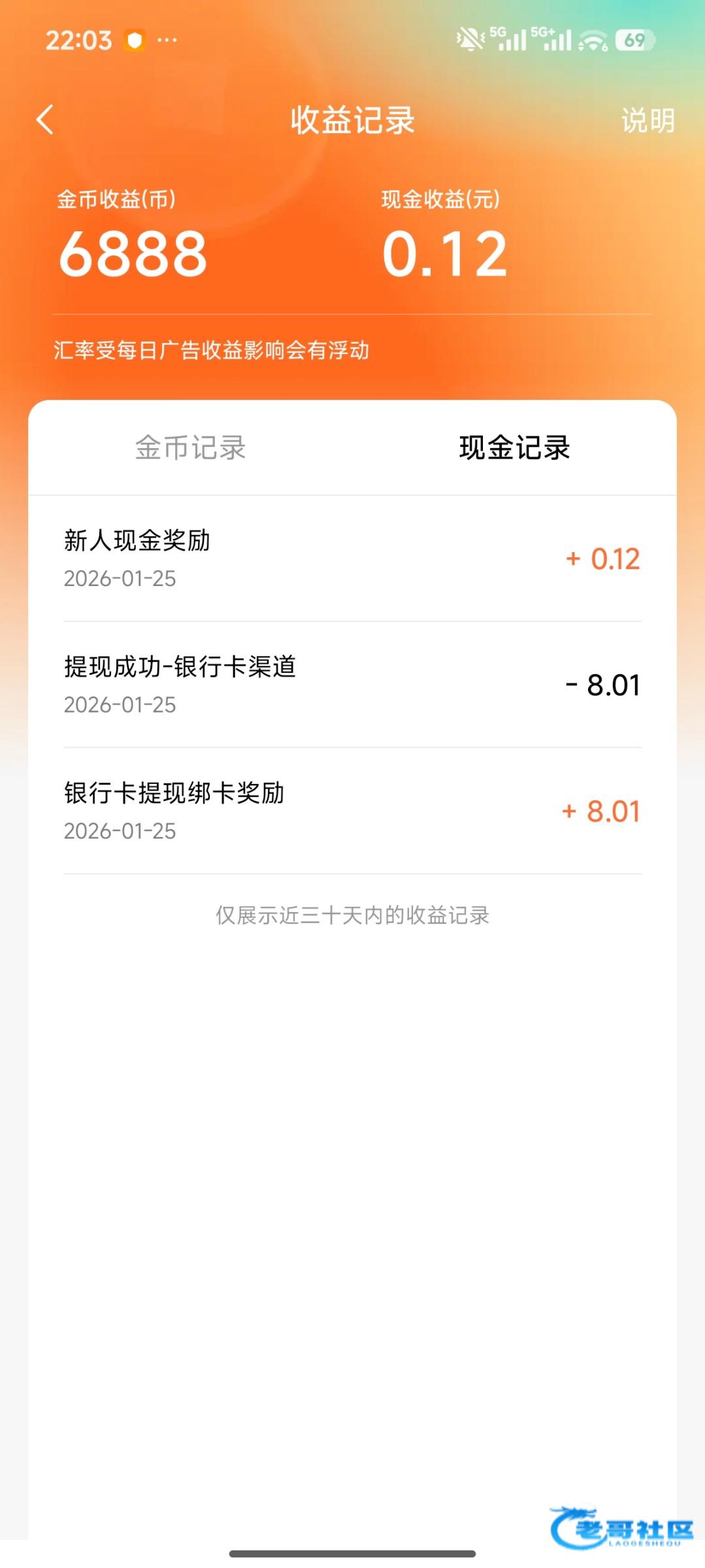
Task: Select the 现金记录 tab
Action: (x=514, y=448)
